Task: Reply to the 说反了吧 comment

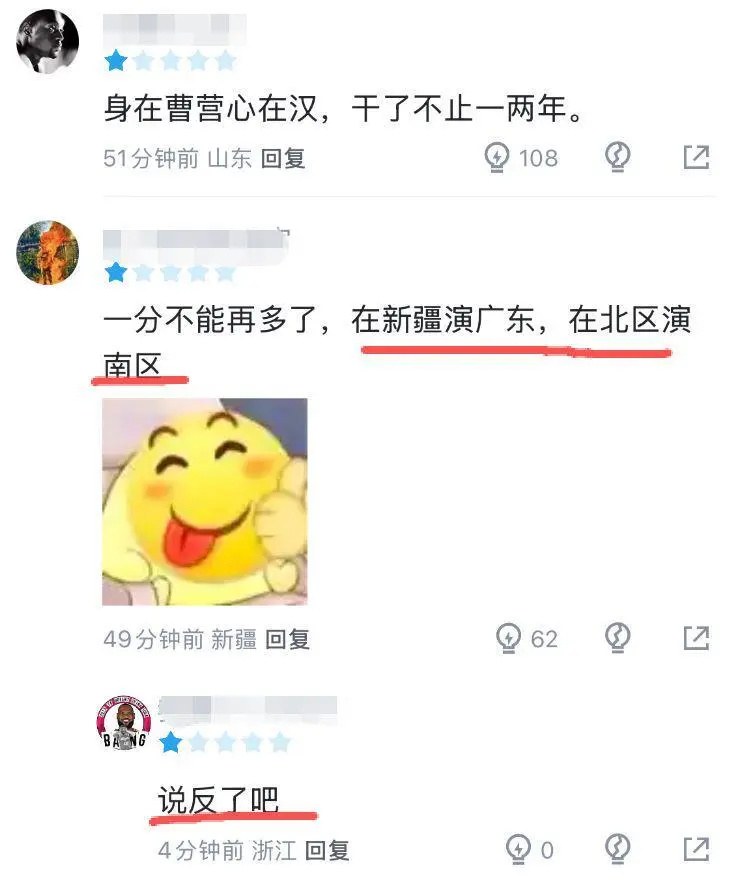Action: [326, 851]
